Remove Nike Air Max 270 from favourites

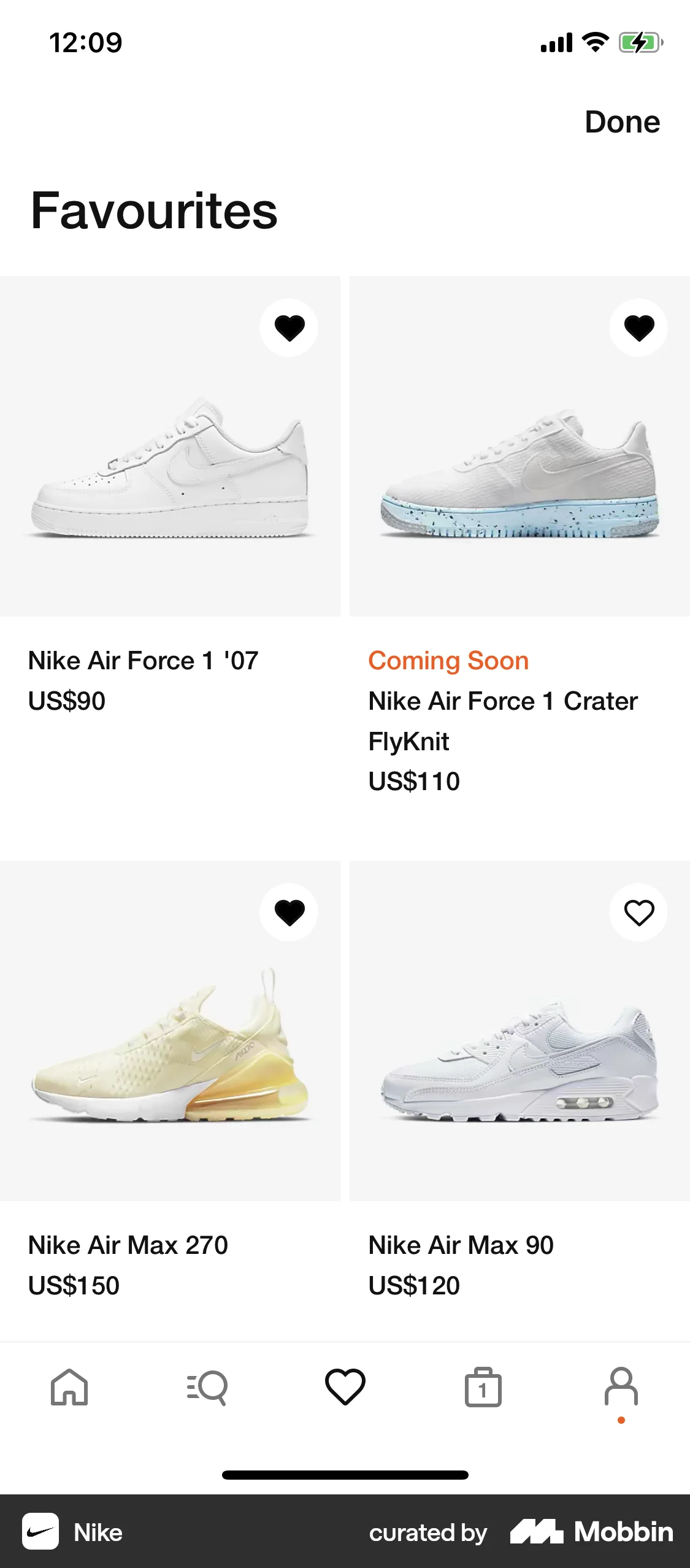tap(289, 912)
